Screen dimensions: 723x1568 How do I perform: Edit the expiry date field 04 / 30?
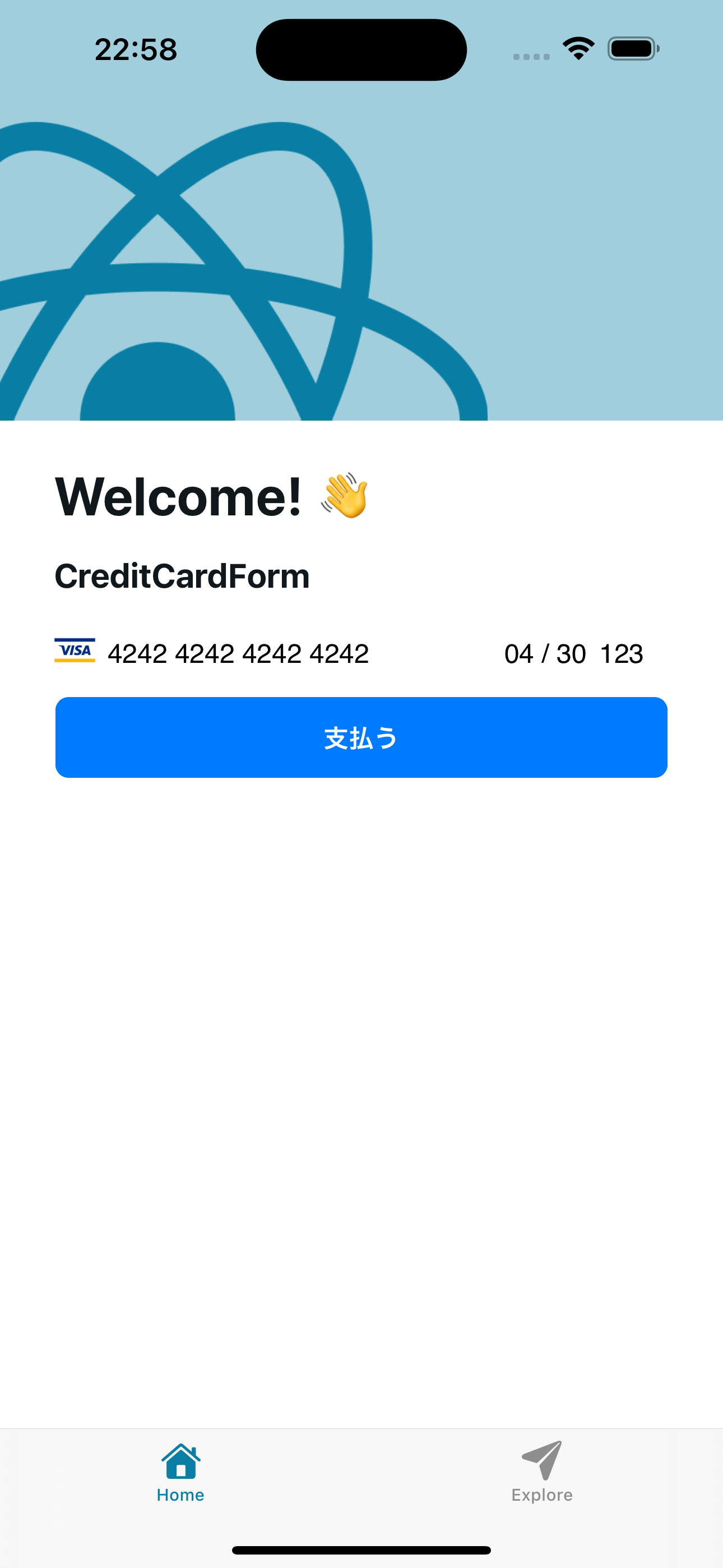pyautogui.click(x=545, y=654)
